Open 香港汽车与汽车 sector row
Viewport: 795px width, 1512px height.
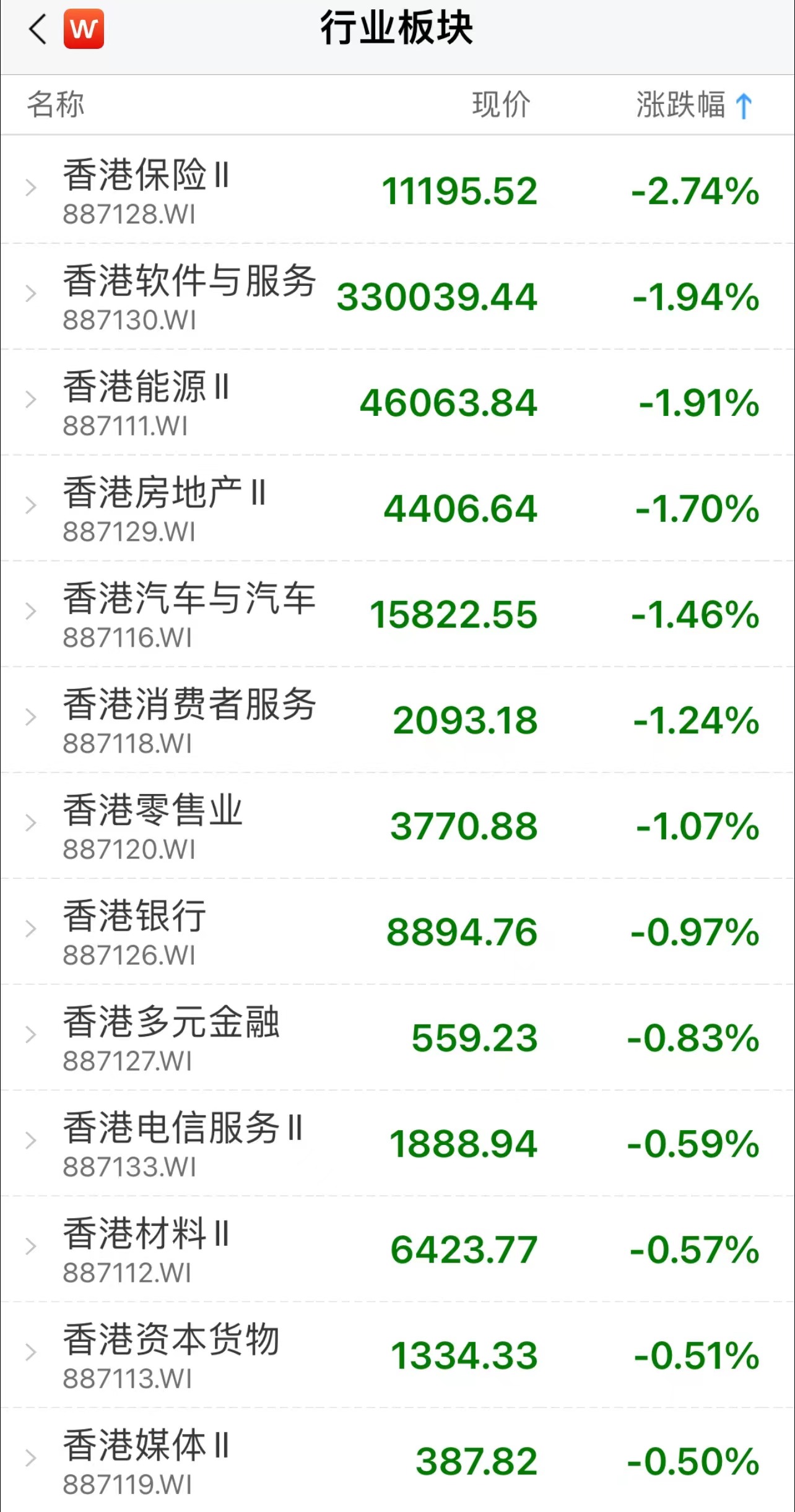[x=396, y=613]
